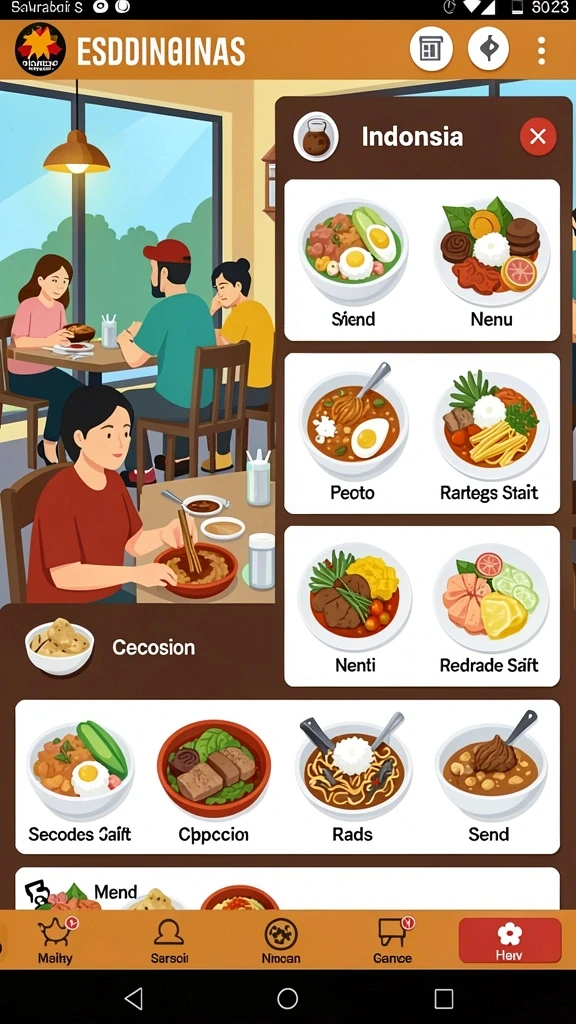Tap the calculator-style icon in the app bar
Image resolution: width=576 pixels, height=1024 pixels.
[x=431, y=49]
